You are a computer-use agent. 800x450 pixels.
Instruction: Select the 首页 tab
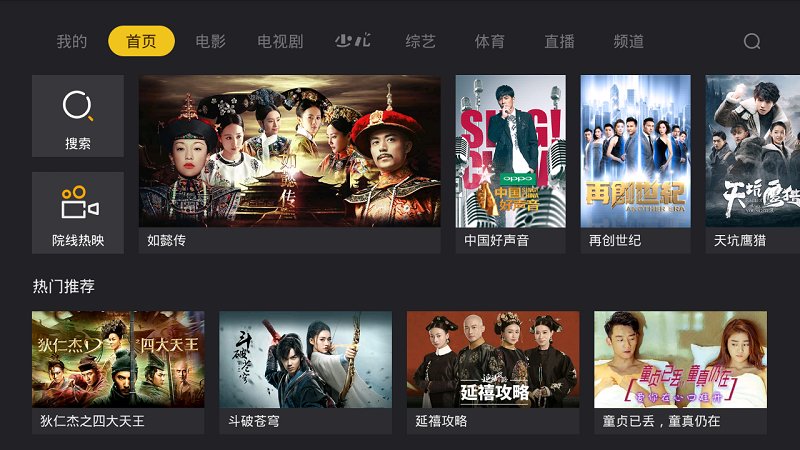point(141,41)
